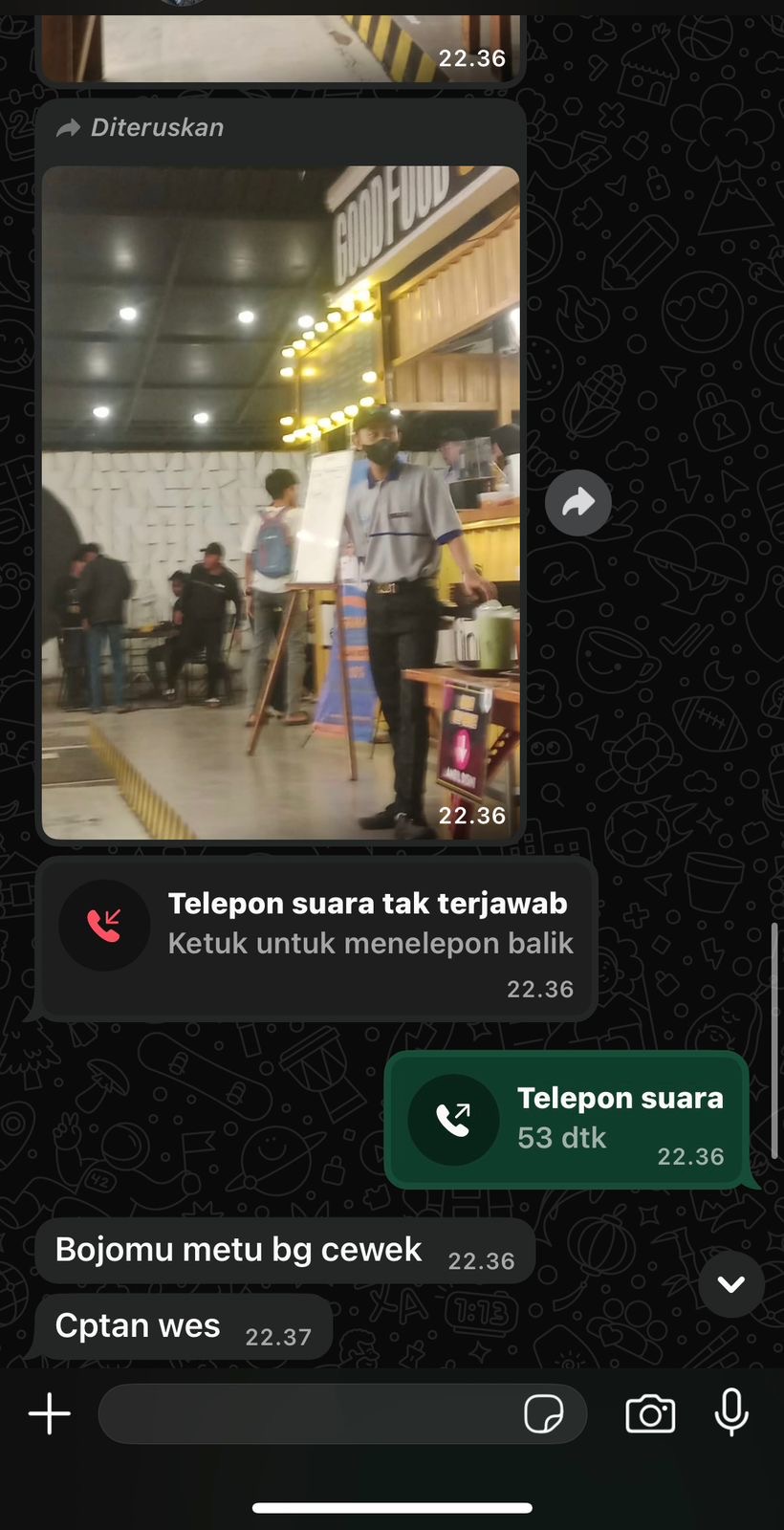This screenshot has height=1530, width=784.
Task: Tap the 53 dtk outgoing voice call bubble
Action: 566,1119
